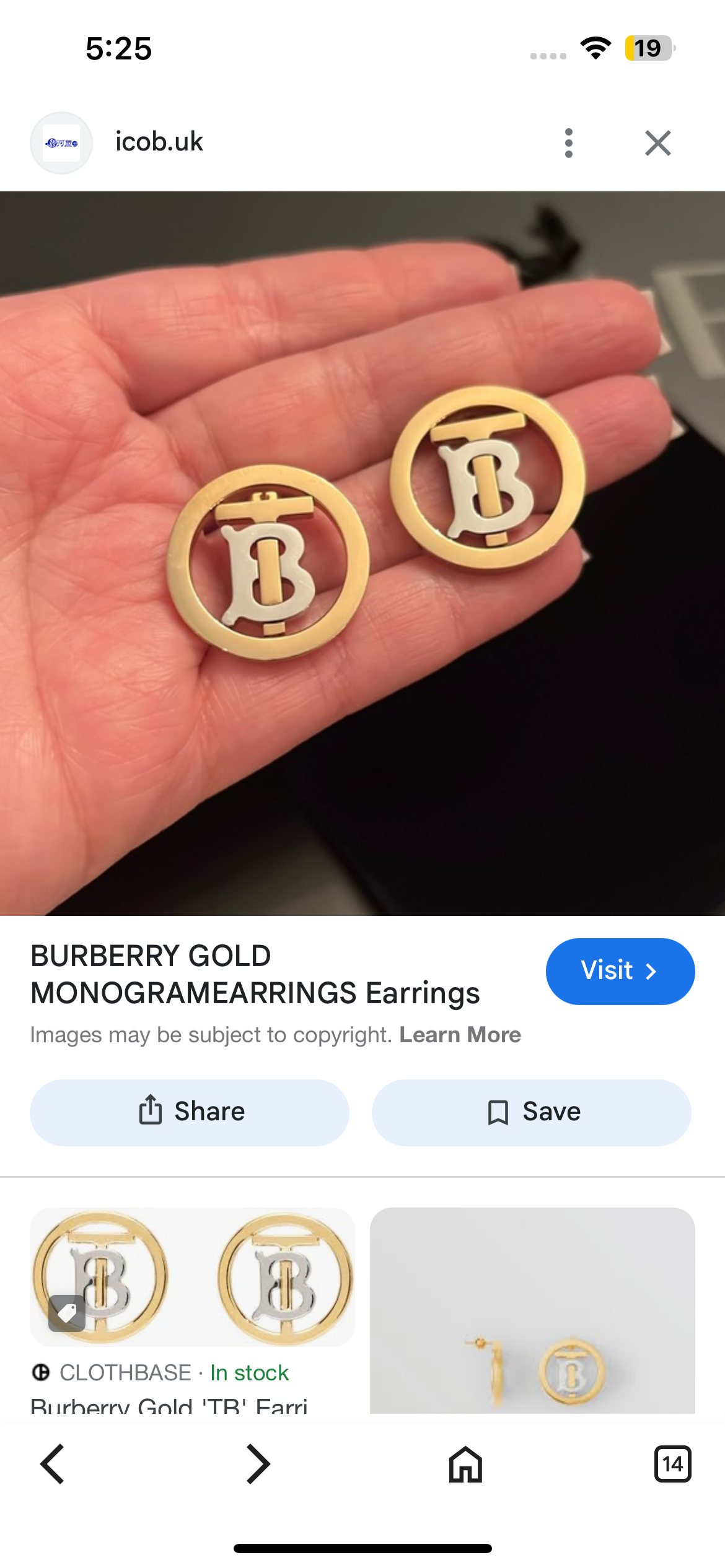Screen dimensions: 725x1568
Task: Open the related earrings image on grey background
Action: pos(532,1310)
